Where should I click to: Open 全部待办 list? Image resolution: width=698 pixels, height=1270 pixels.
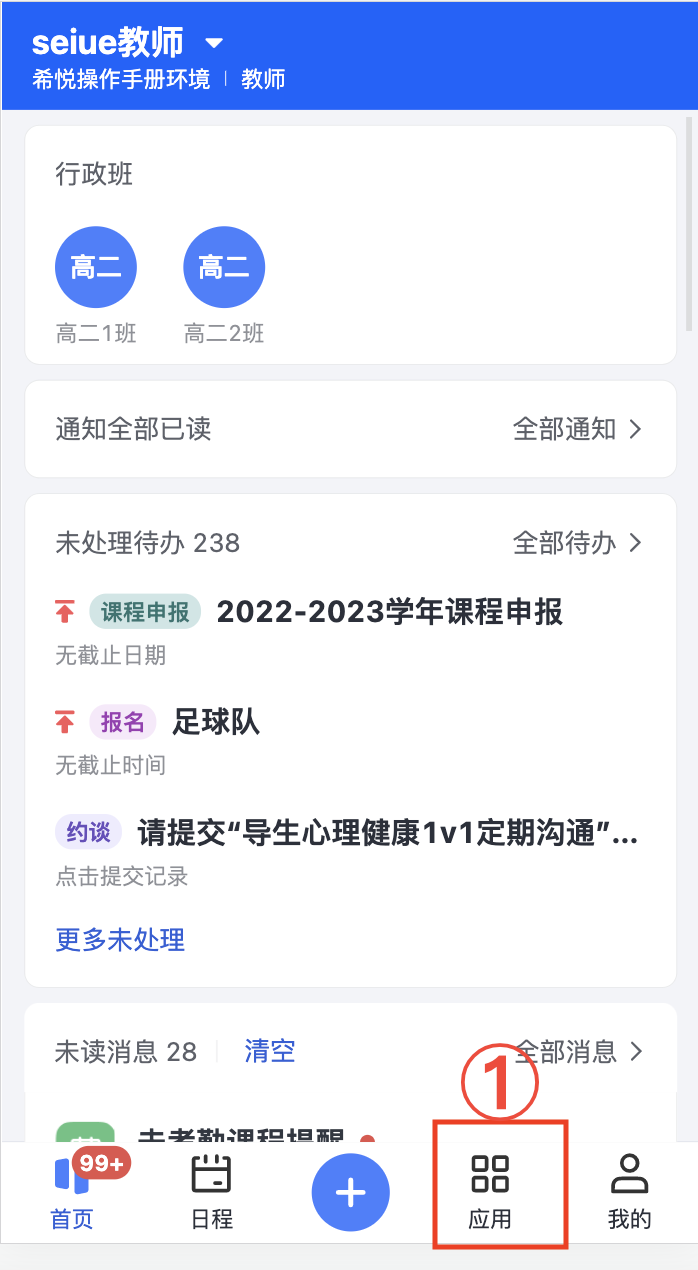click(x=577, y=543)
